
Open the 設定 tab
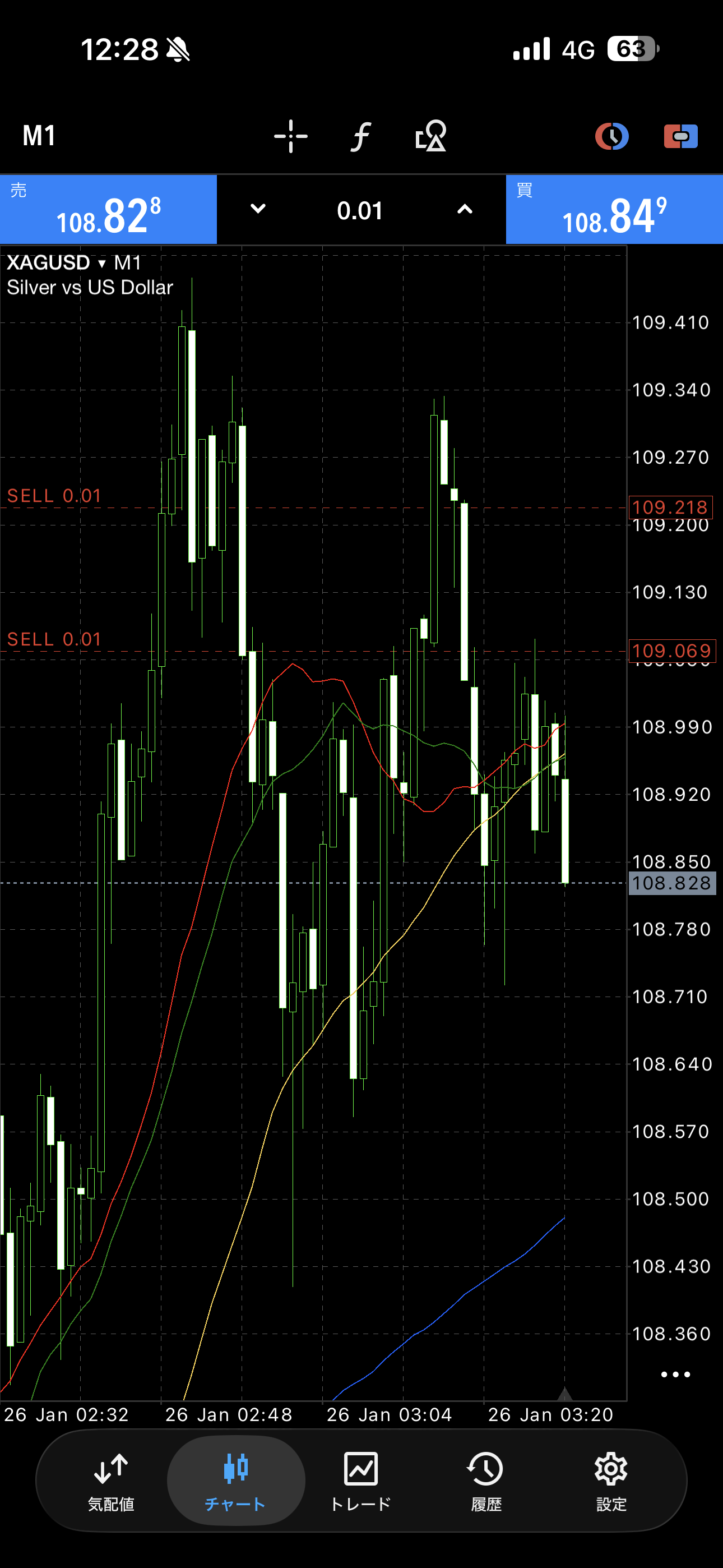611,1481
